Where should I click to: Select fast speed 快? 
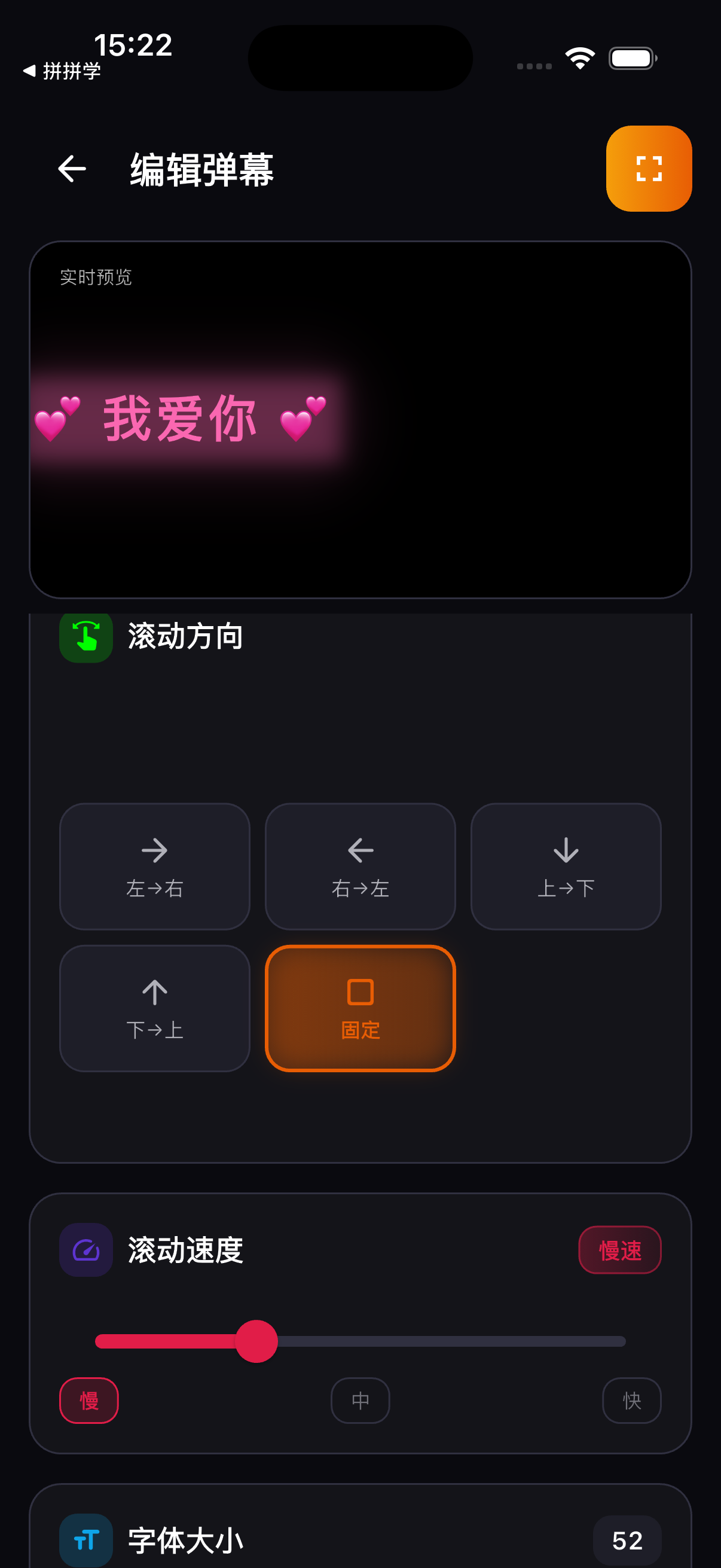[x=631, y=1401]
